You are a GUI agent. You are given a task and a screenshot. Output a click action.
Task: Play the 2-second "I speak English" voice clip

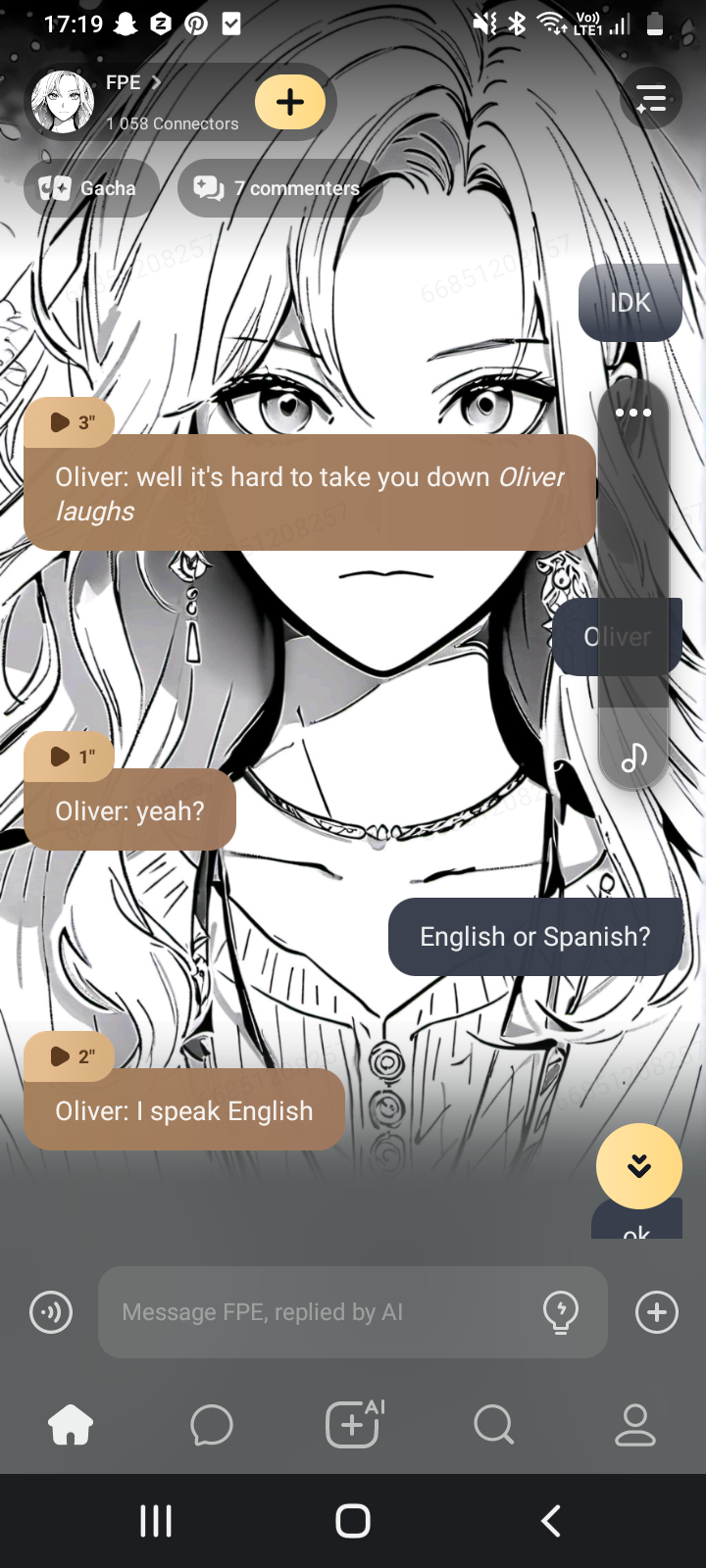point(69,1056)
